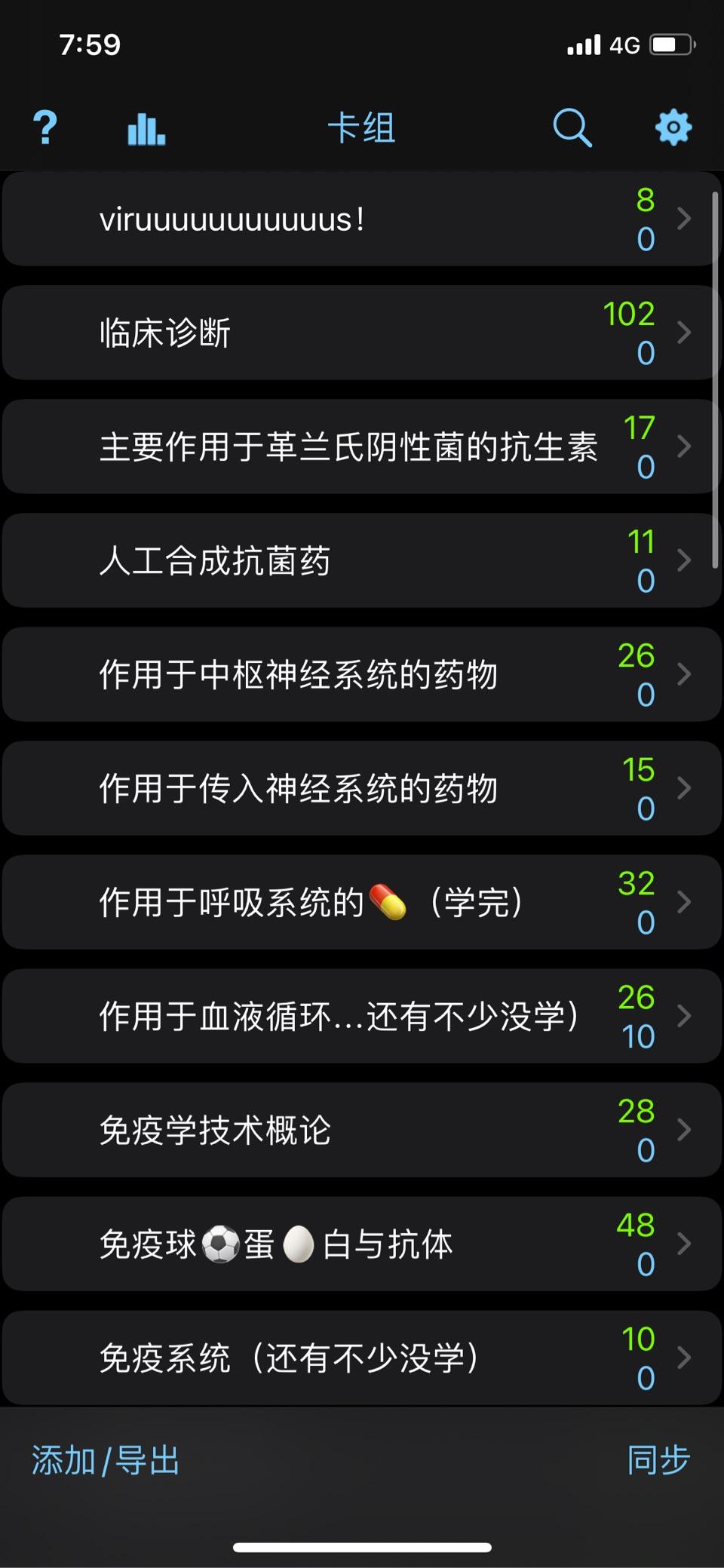Open the help question mark

coord(45,127)
